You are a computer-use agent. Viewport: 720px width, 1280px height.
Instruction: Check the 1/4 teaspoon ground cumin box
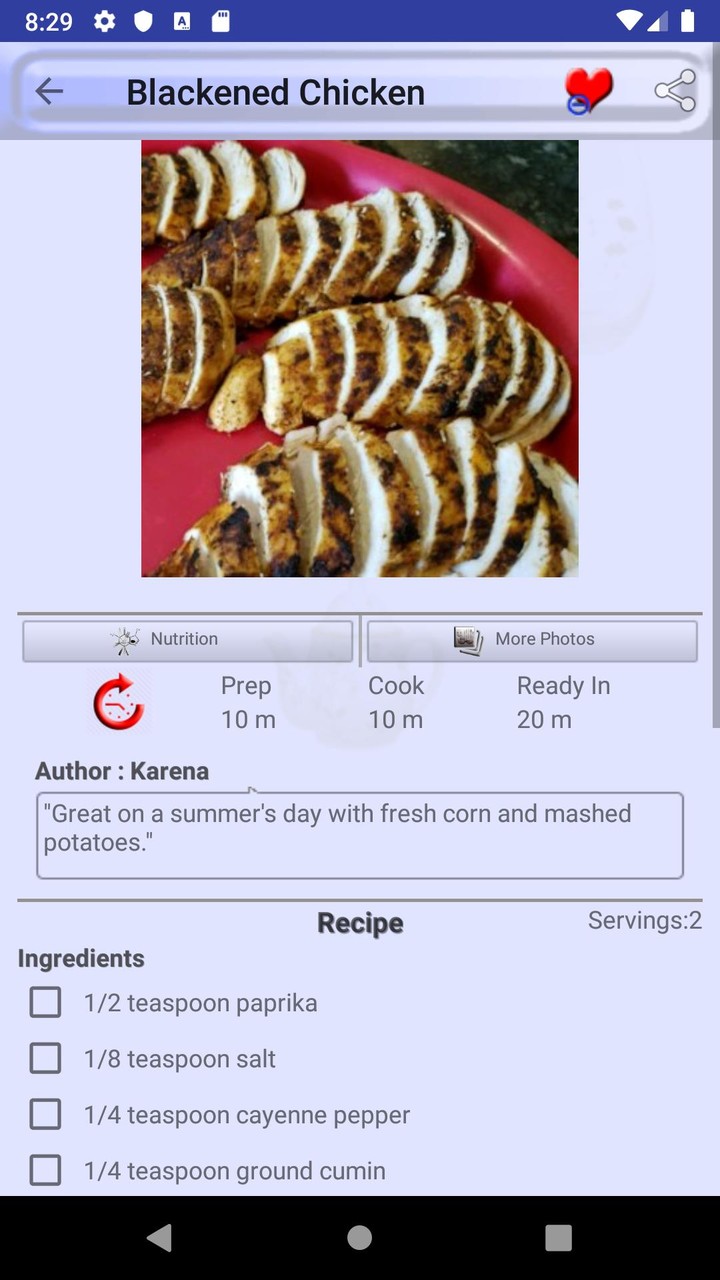point(45,1170)
